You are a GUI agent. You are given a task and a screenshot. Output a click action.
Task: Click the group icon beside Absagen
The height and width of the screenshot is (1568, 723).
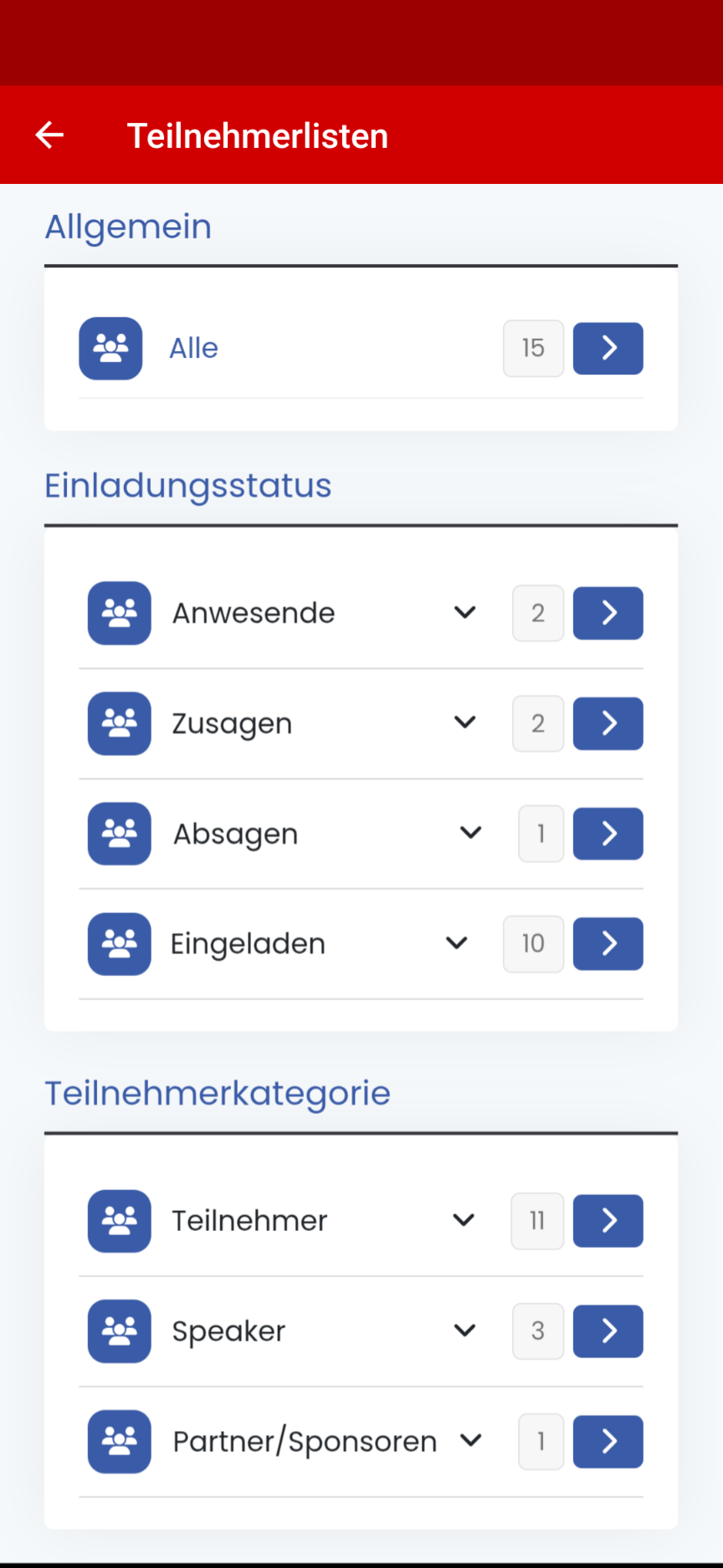(119, 834)
